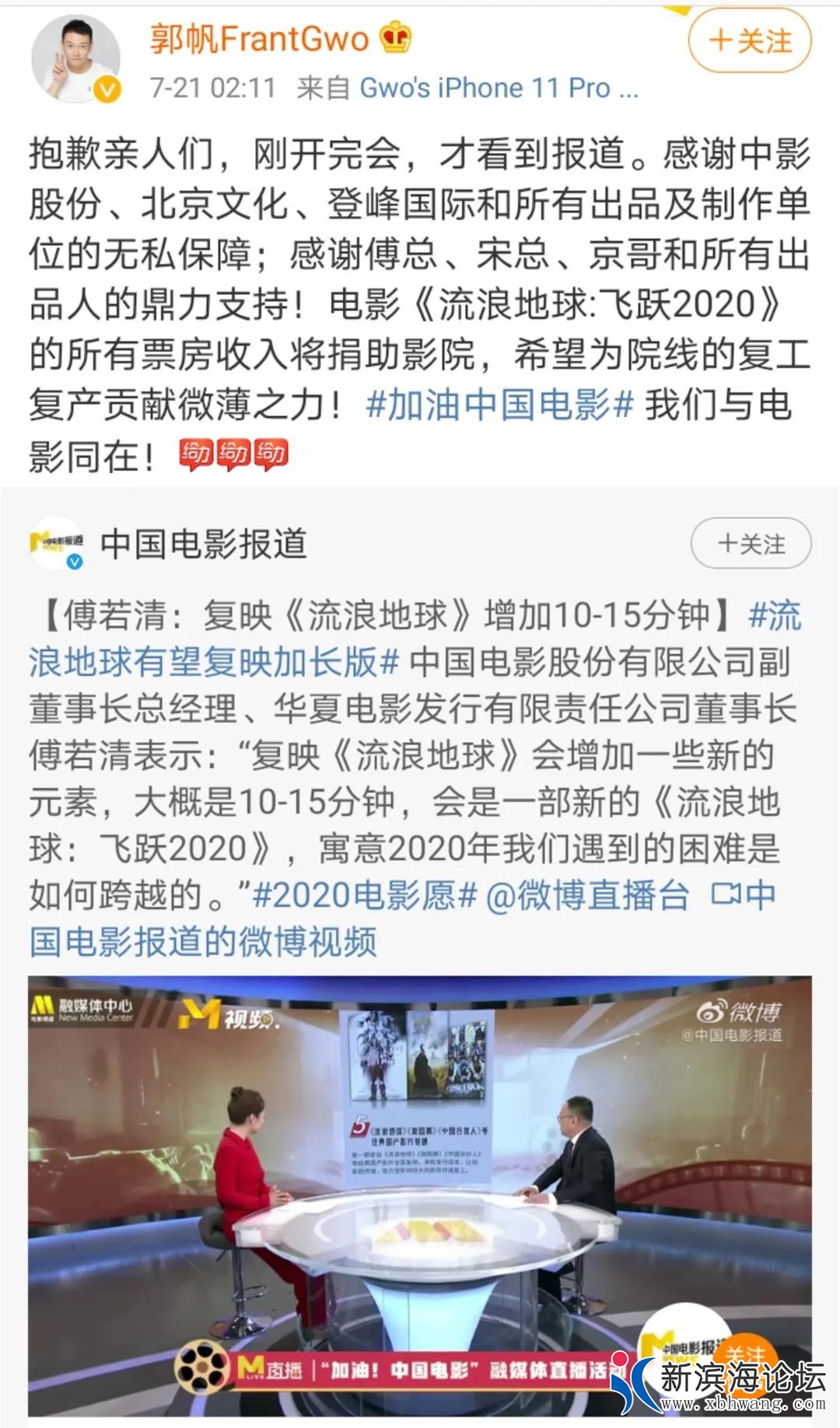This screenshot has height=1428, width=840.
Task: Toggle follow for 中国电影报道
Action: 749,544
